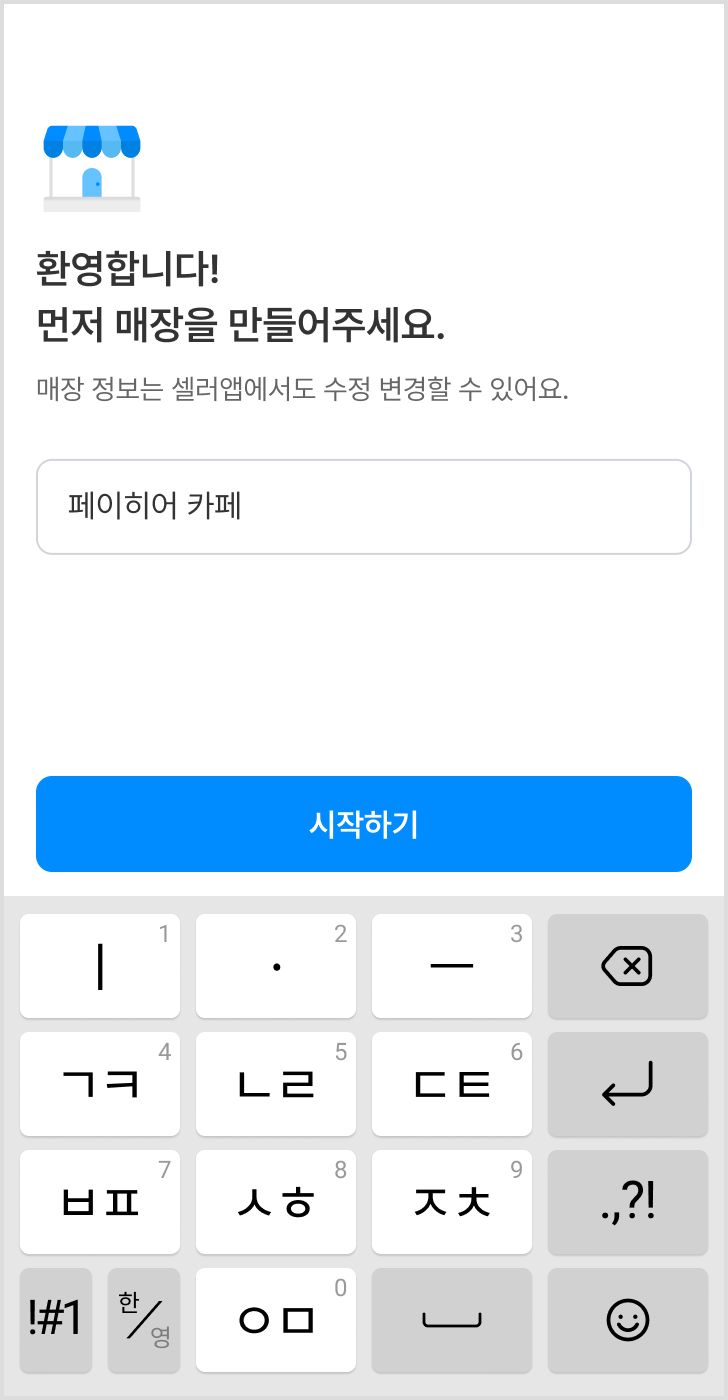The image size is (728, 1400).
Task: Focus the store name field 페이히어 카페
Action: tap(364, 507)
